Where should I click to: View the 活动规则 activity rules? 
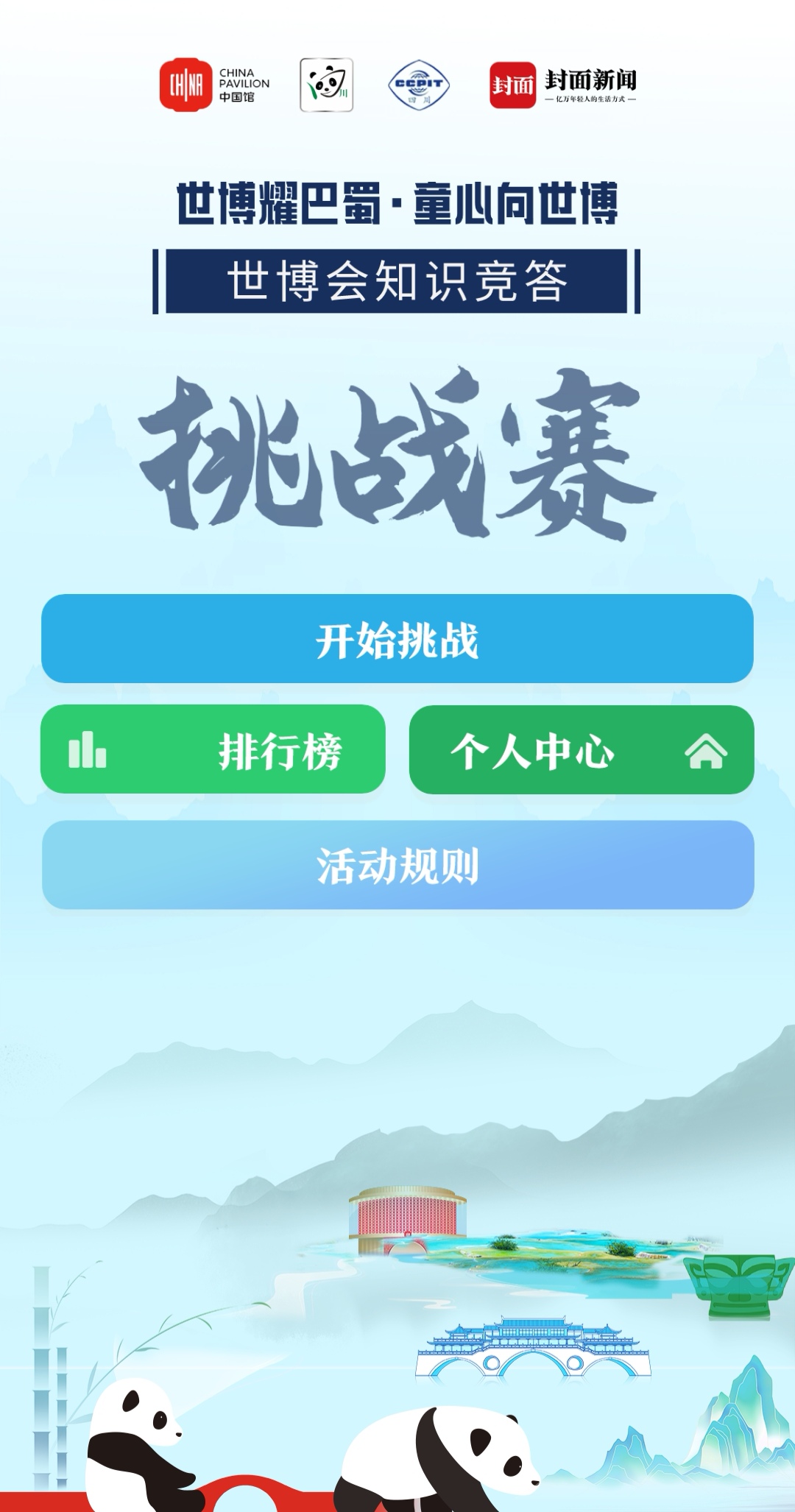pos(397,865)
